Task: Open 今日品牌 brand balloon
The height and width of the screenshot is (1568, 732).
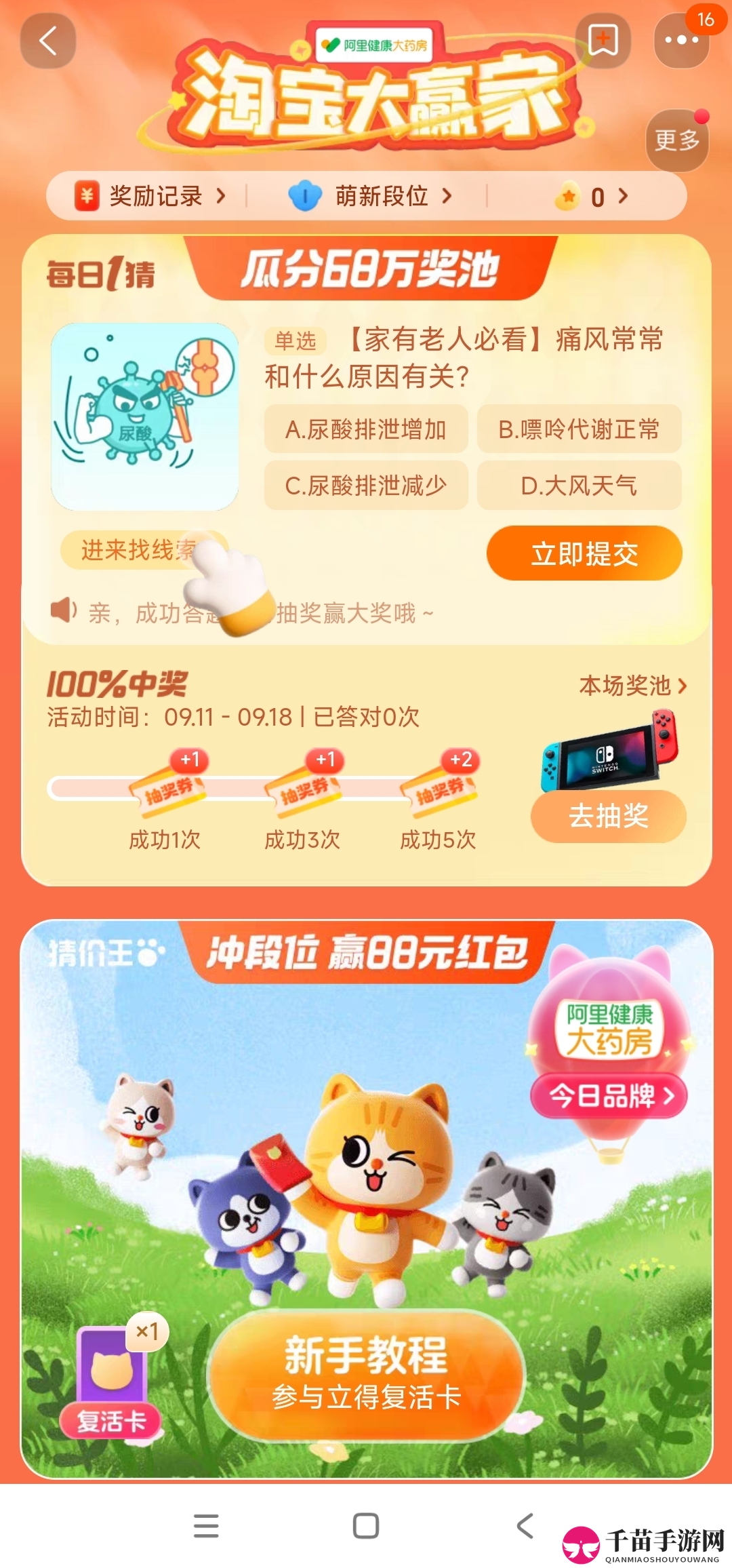Action: (608, 1095)
